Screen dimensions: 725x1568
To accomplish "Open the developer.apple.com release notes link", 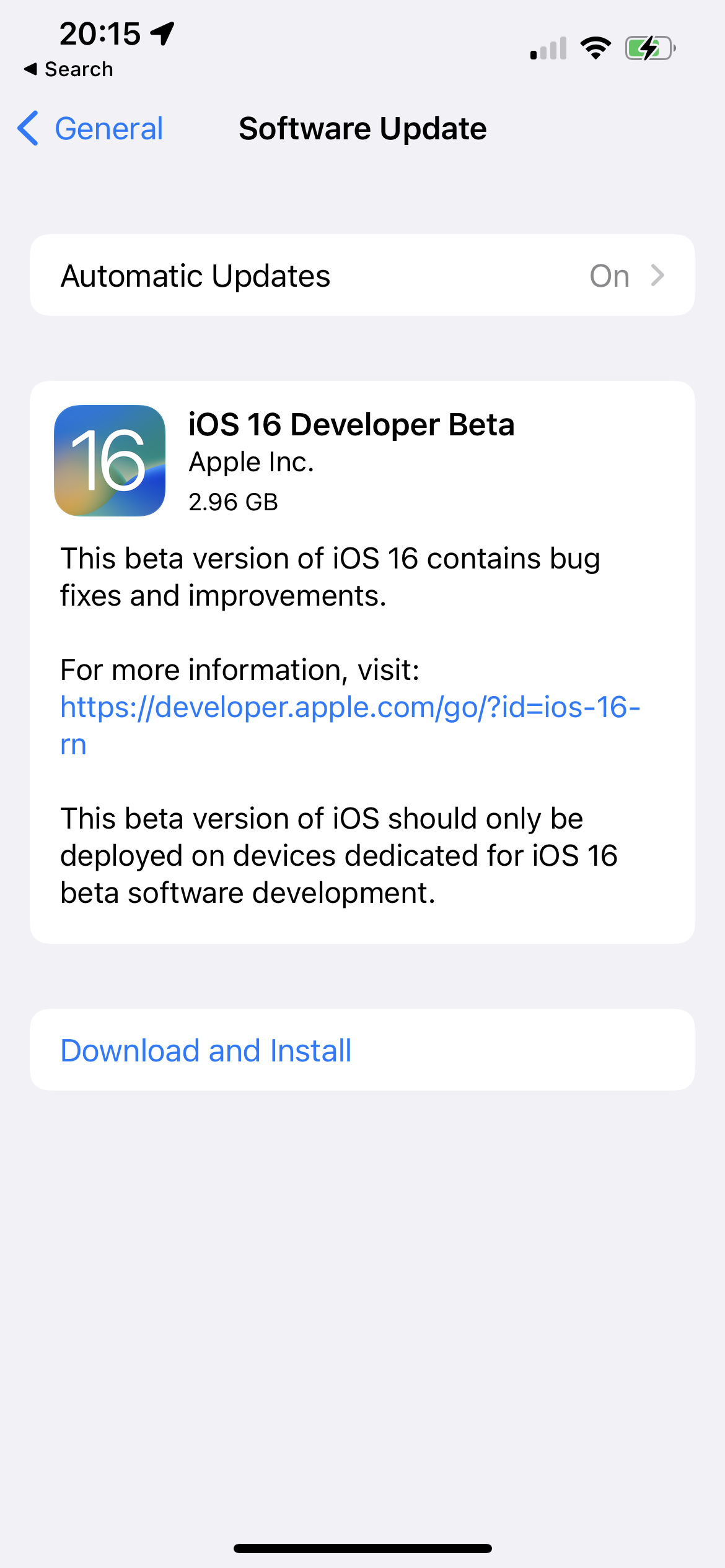I will coord(350,725).
